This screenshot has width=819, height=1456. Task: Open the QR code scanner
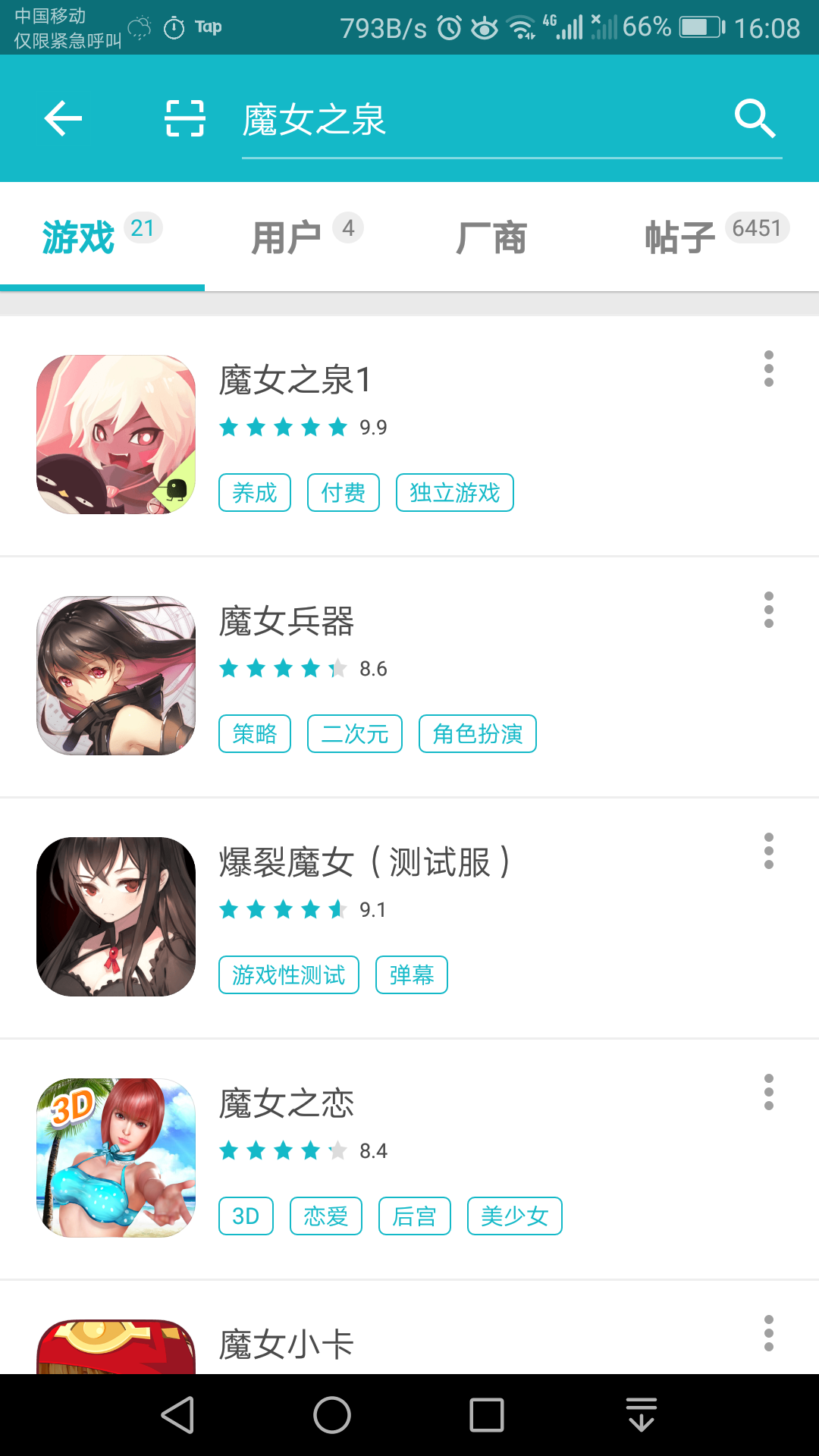tap(184, 118)
